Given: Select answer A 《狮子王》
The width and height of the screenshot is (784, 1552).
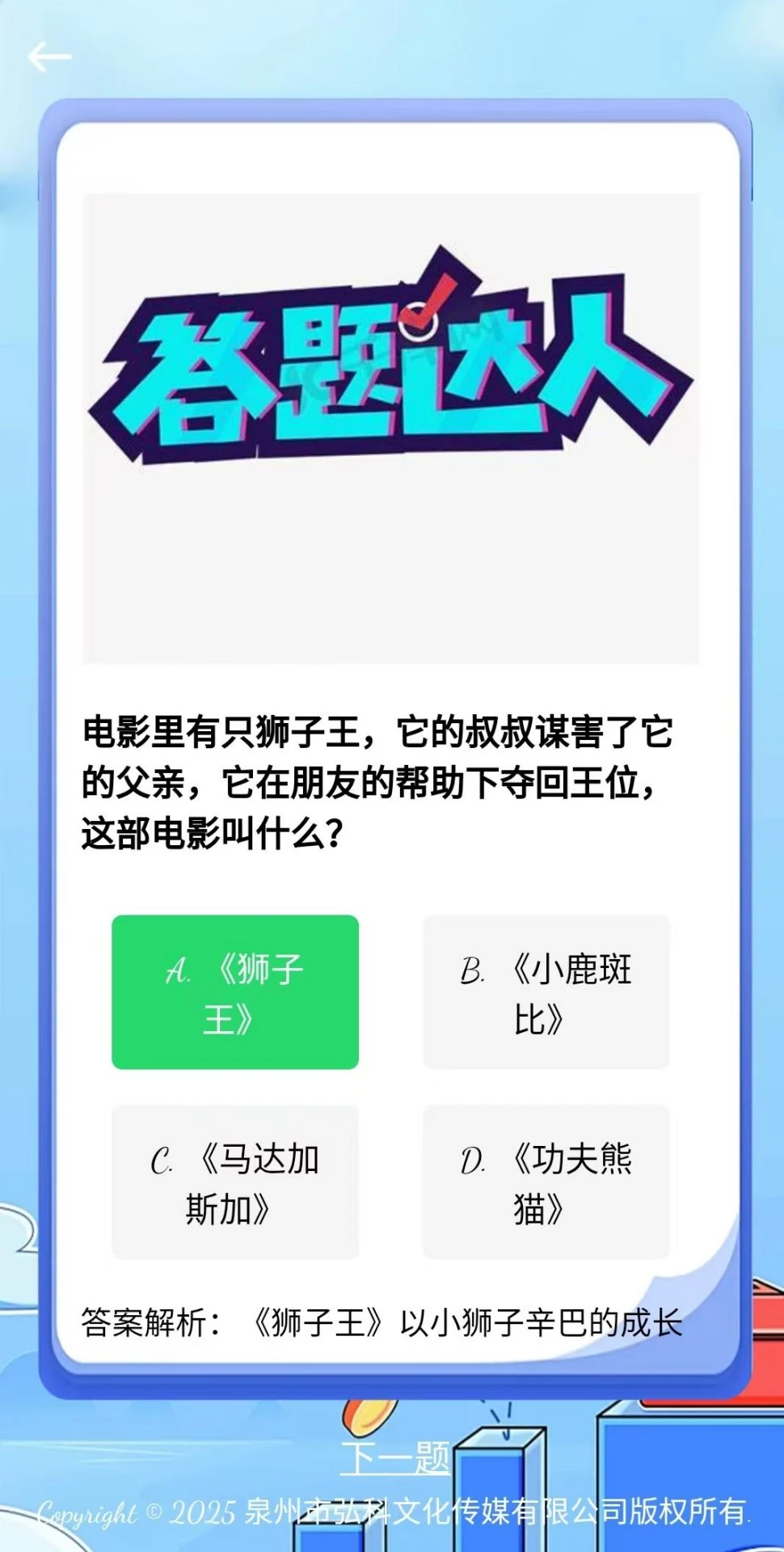Looking at the screenshot, I should pos(234,992).
